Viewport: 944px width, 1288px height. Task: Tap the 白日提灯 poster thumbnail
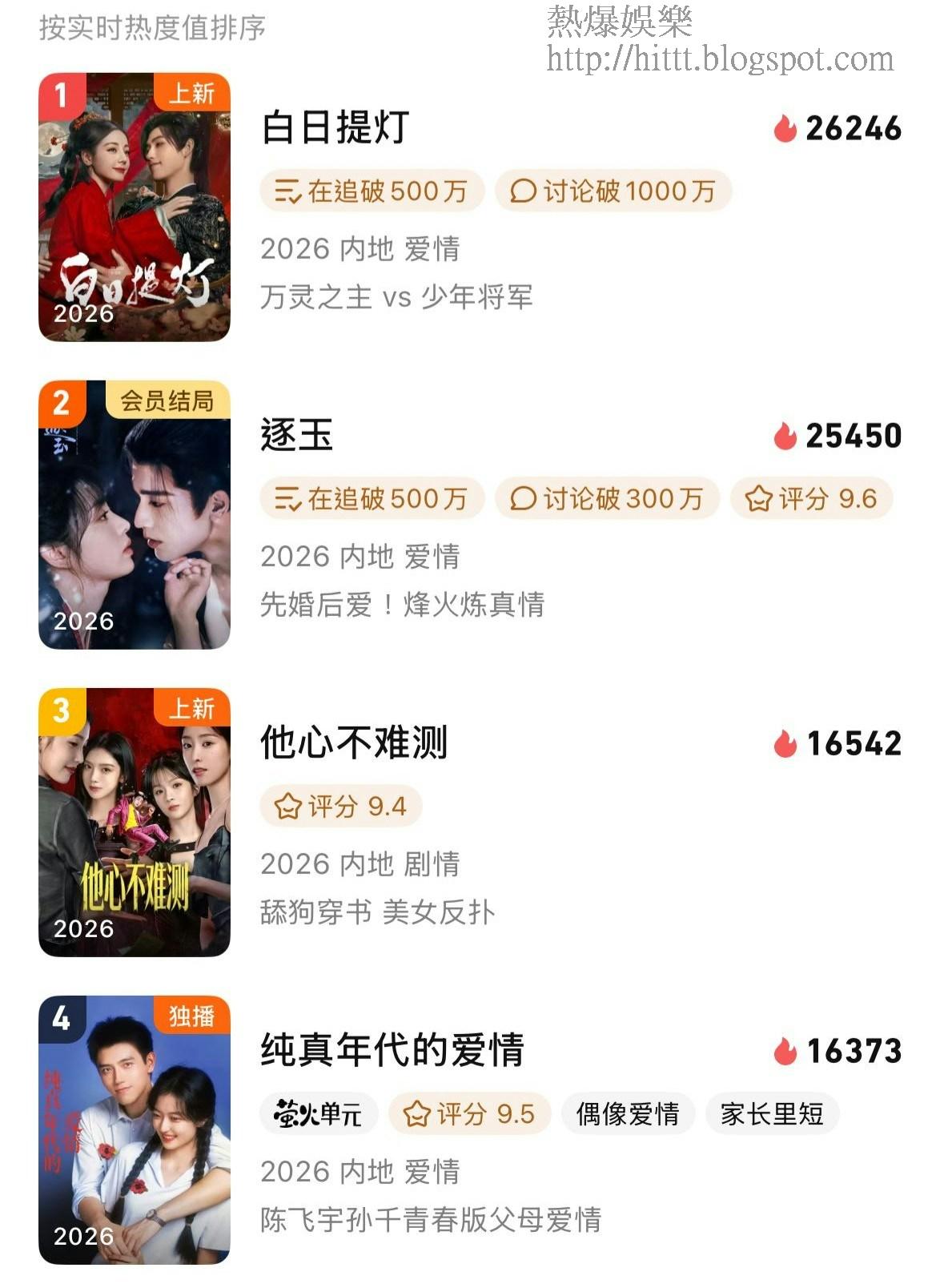135,207
